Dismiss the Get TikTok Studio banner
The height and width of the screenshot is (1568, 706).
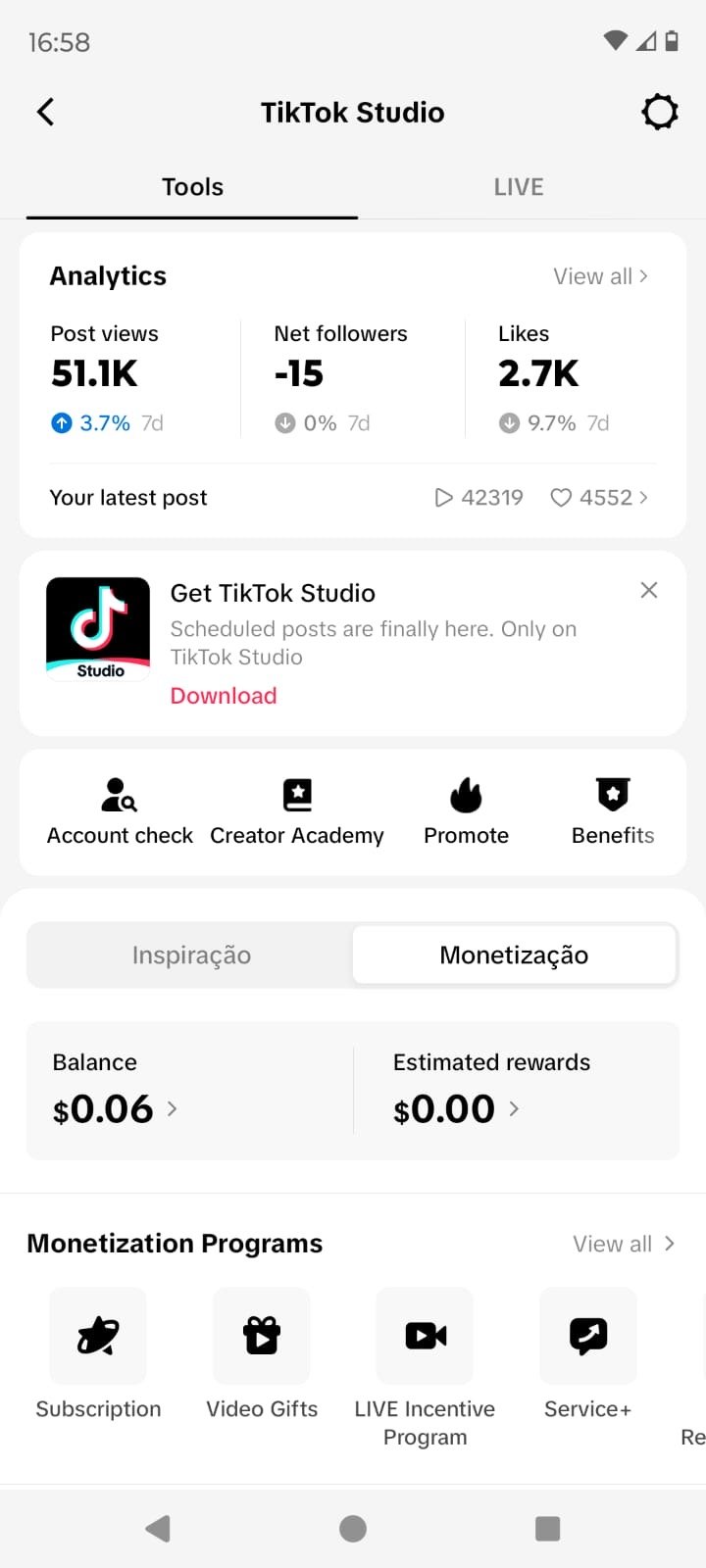[x=649, y=590]
